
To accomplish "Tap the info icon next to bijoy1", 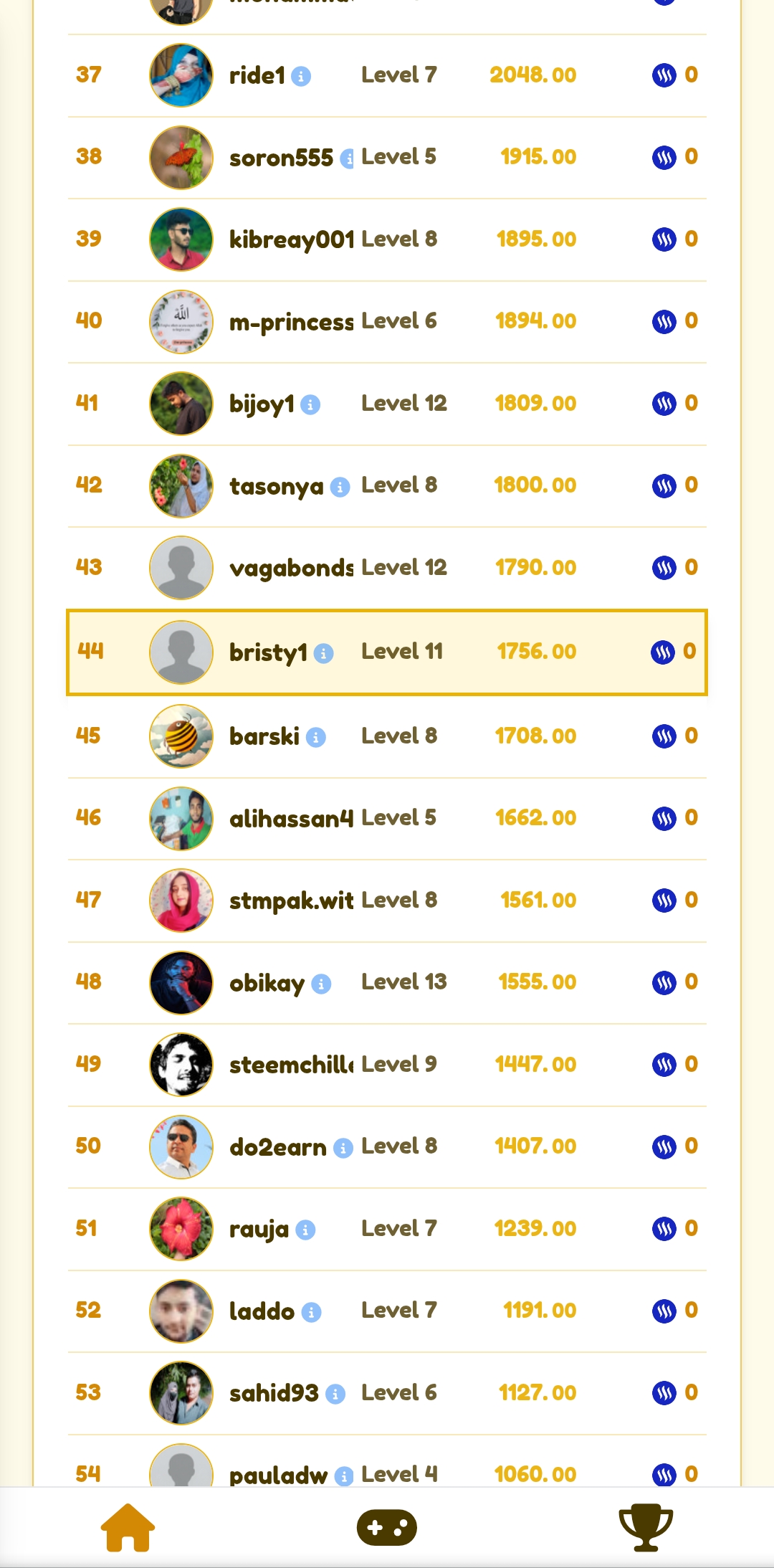I will click(x=310, y=404).
